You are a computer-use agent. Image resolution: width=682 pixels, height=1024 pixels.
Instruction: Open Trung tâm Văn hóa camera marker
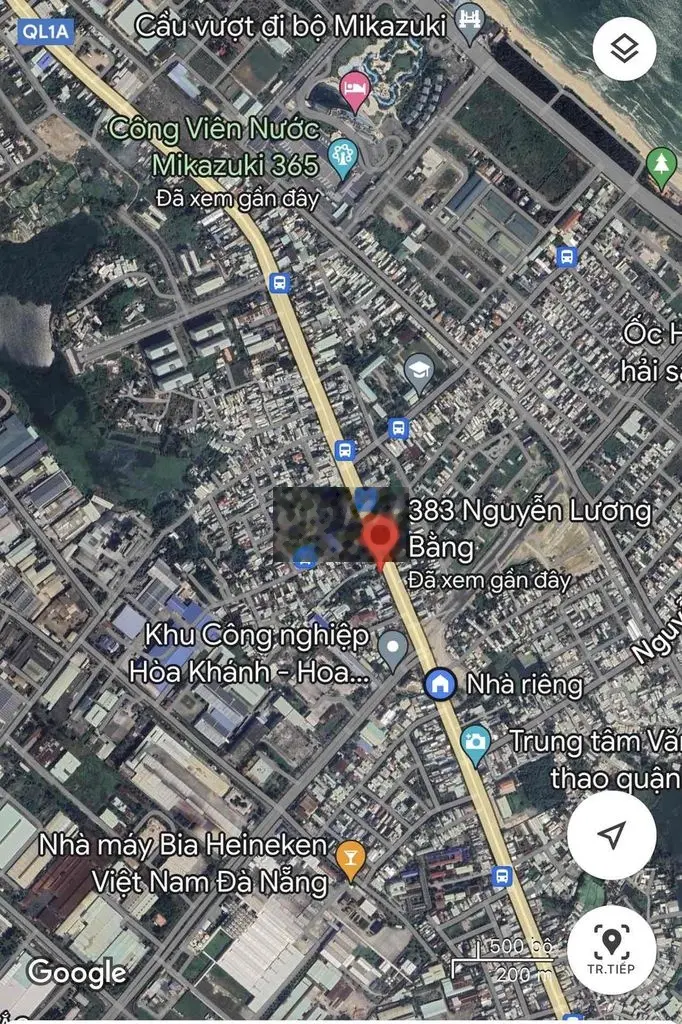coord(476,741)
